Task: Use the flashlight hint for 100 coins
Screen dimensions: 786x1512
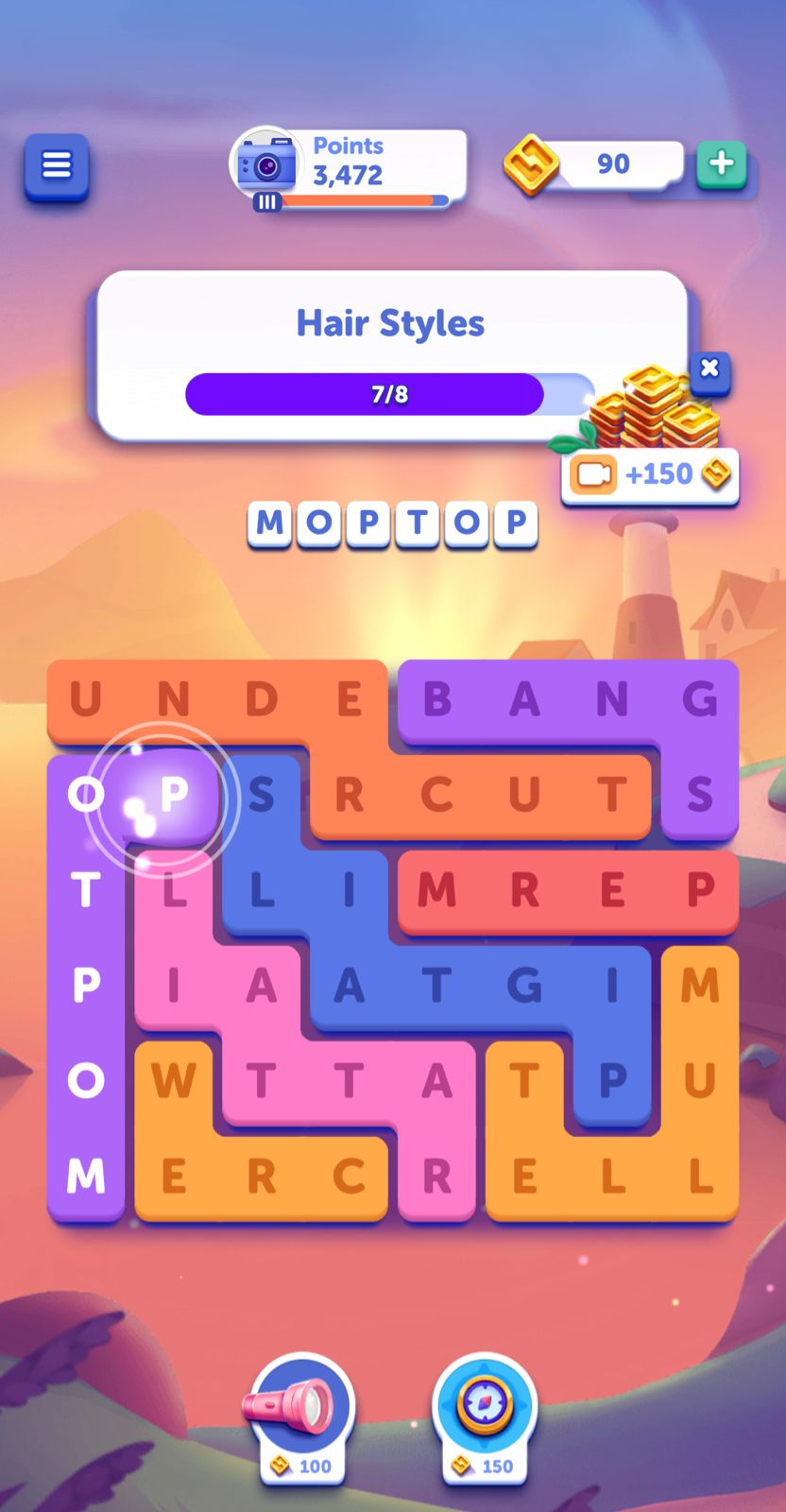Action: (301, 1411)
